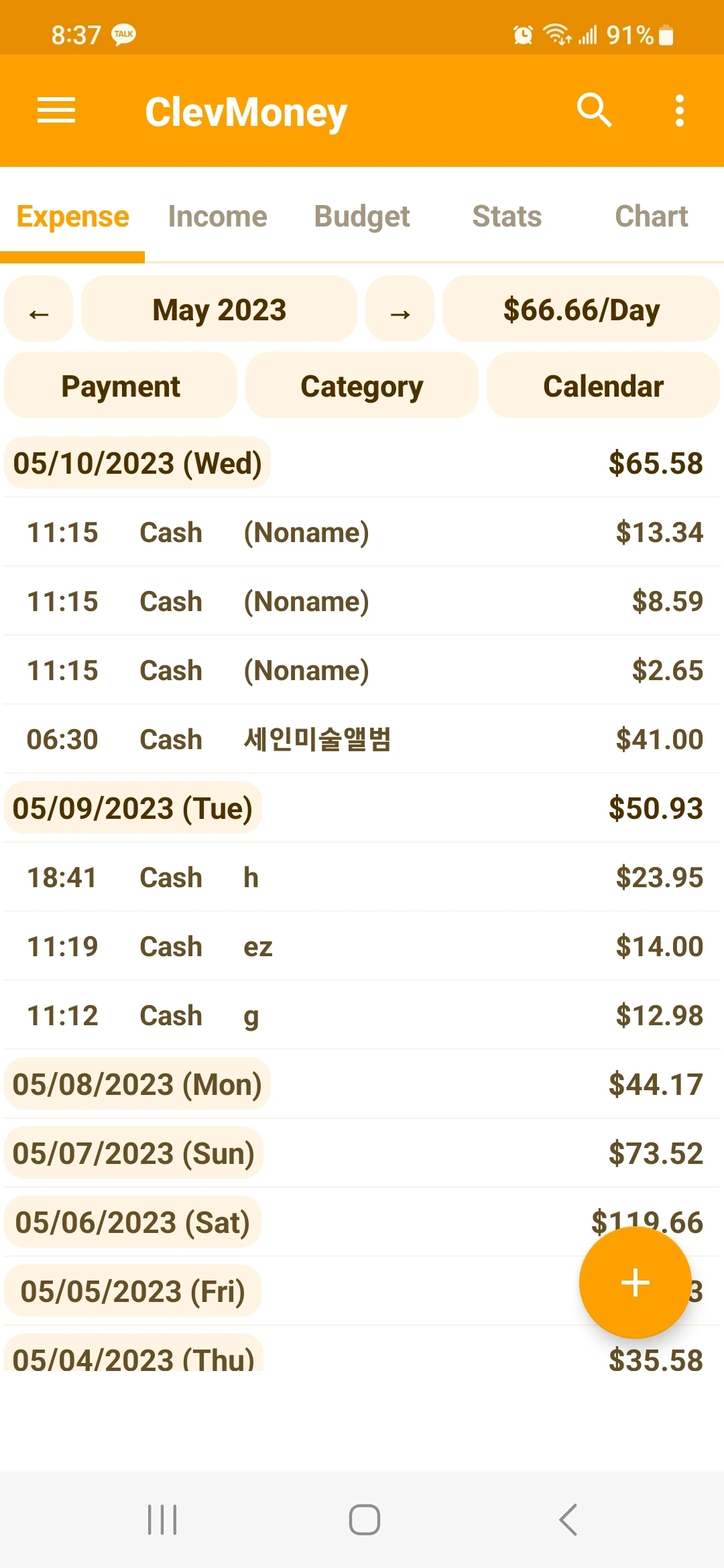Add a new expense
This screenshot has height=1568, width=724.
(x=635, y=1283)
